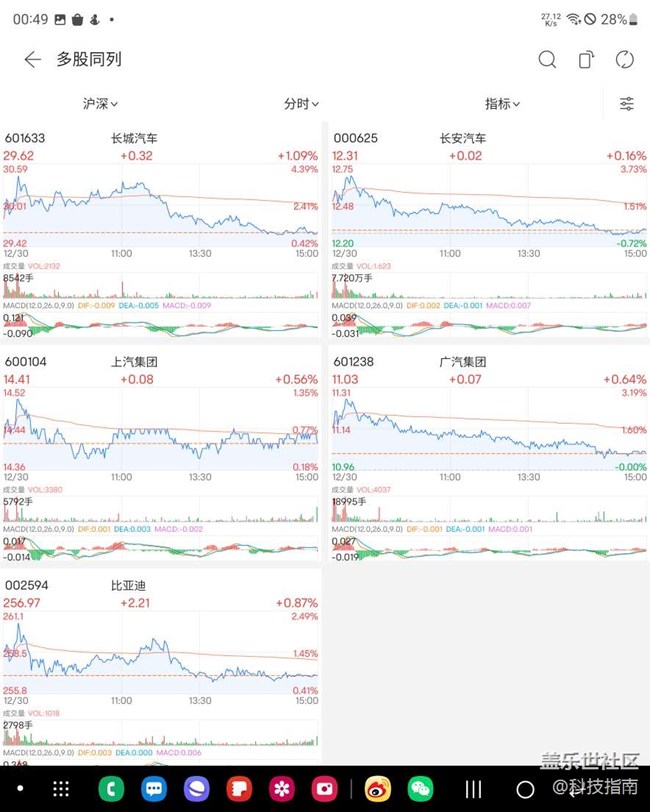Screen dimensions: 650x812
Task: Select the 比亚迪 002594 chart
Action: [161, 660]
